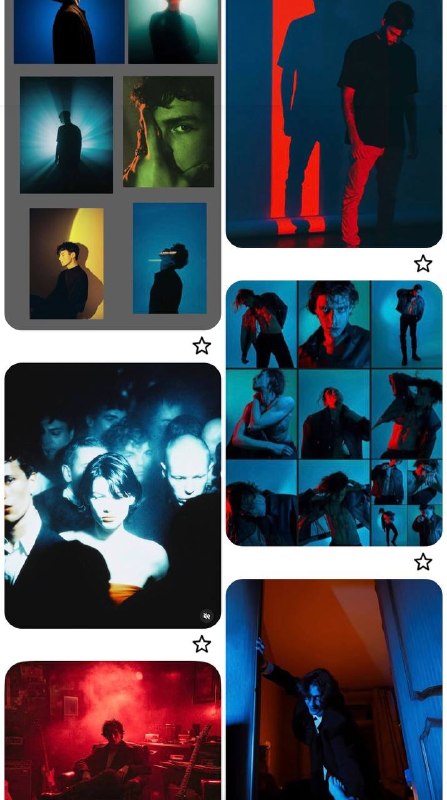Open the six-portrait collage pin
Screen dimensions: 447x800
pos(113,164)
